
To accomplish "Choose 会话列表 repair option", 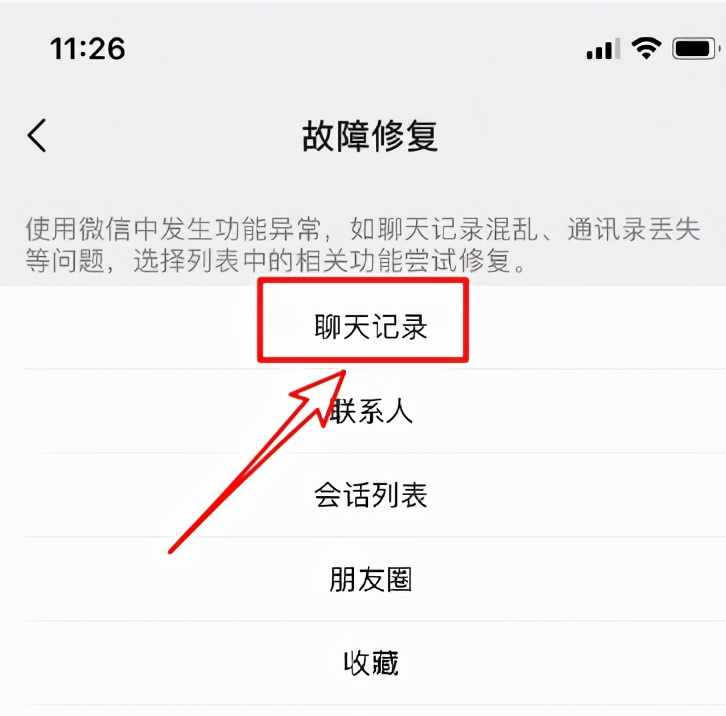I will (x=371, y=495).
